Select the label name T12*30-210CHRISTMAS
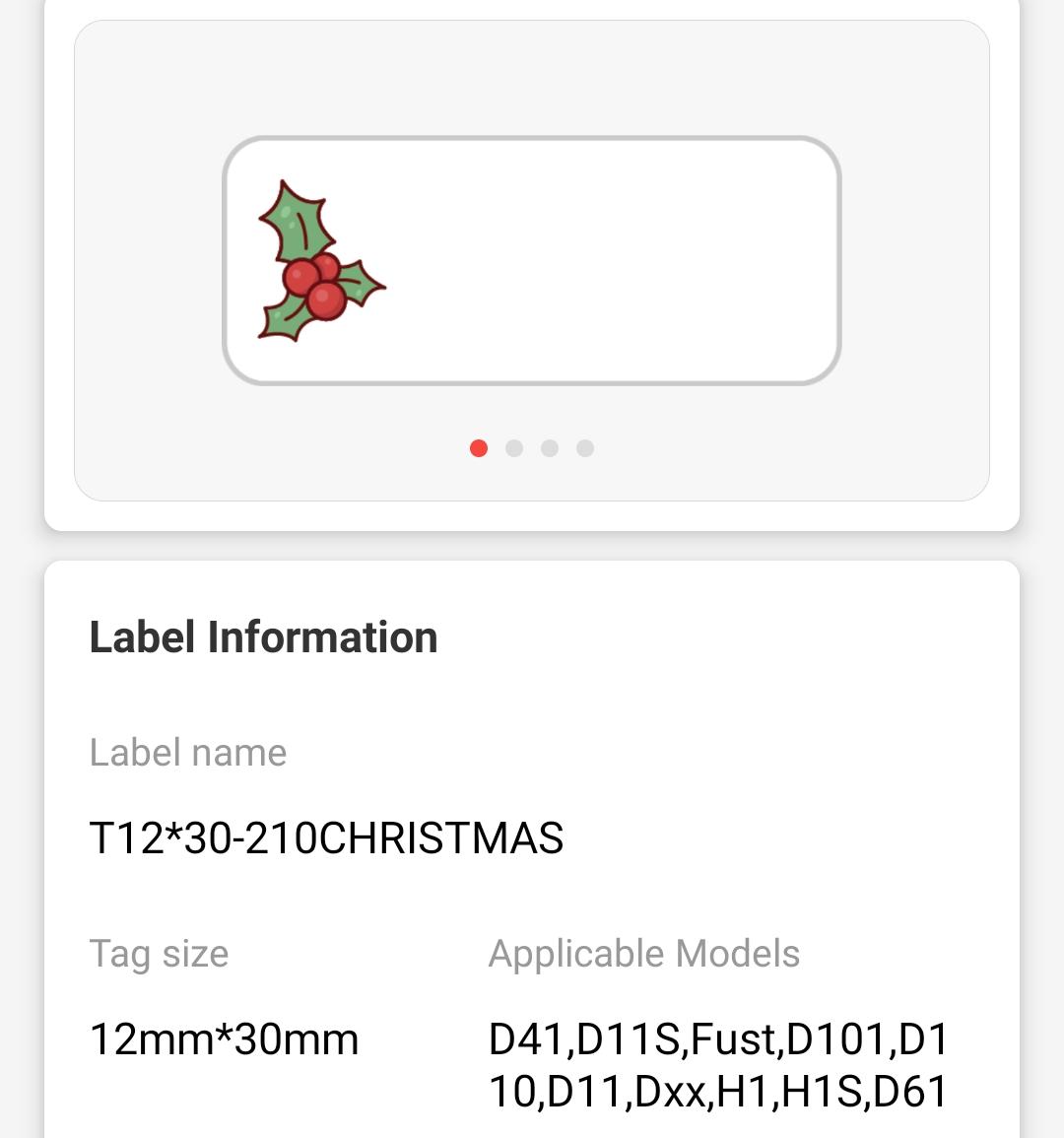 325,840
